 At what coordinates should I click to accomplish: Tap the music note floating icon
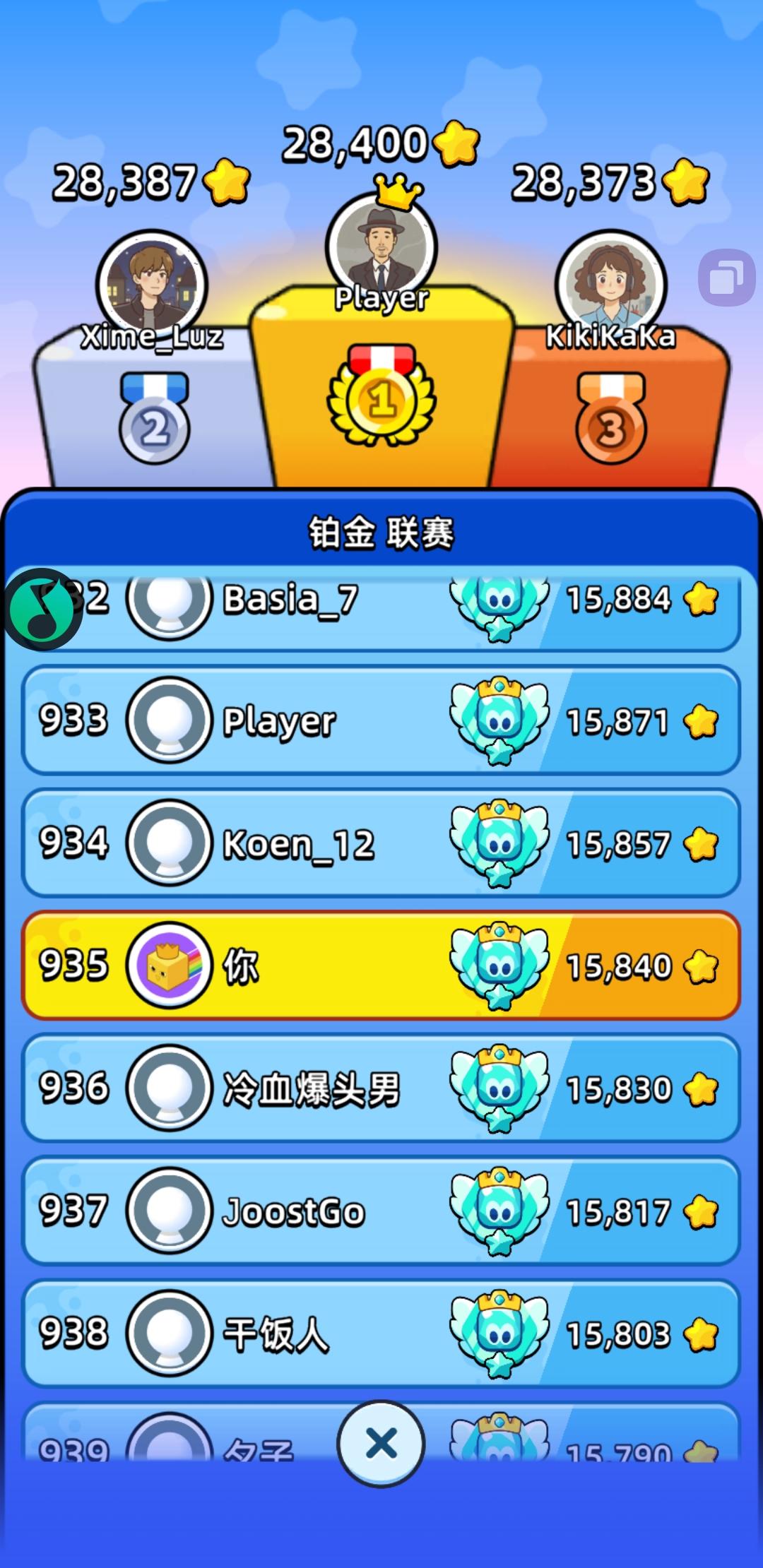(x=42, y=610)
